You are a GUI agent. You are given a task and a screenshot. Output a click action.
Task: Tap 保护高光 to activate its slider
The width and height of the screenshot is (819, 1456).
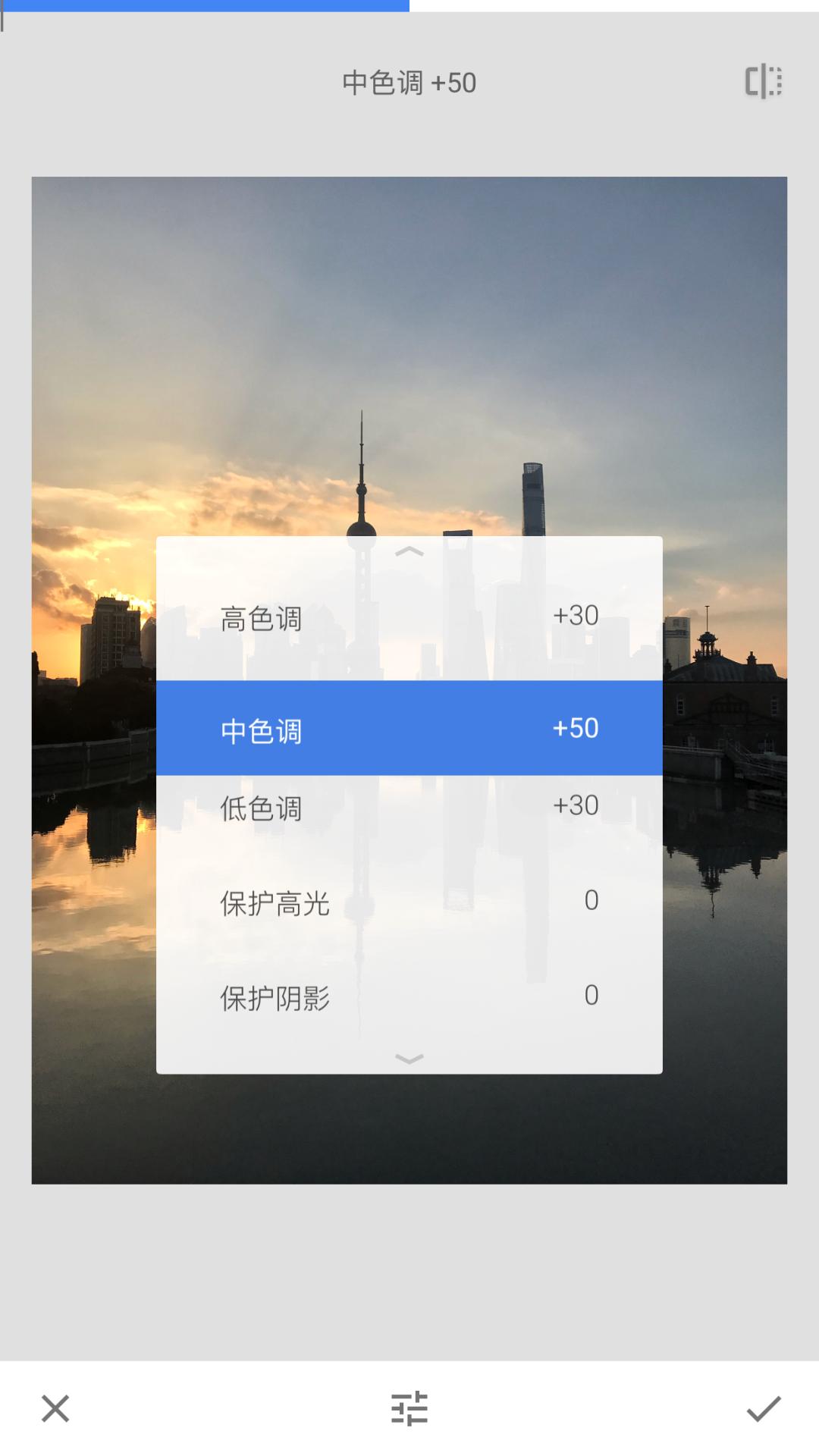(x=409, y=901)
